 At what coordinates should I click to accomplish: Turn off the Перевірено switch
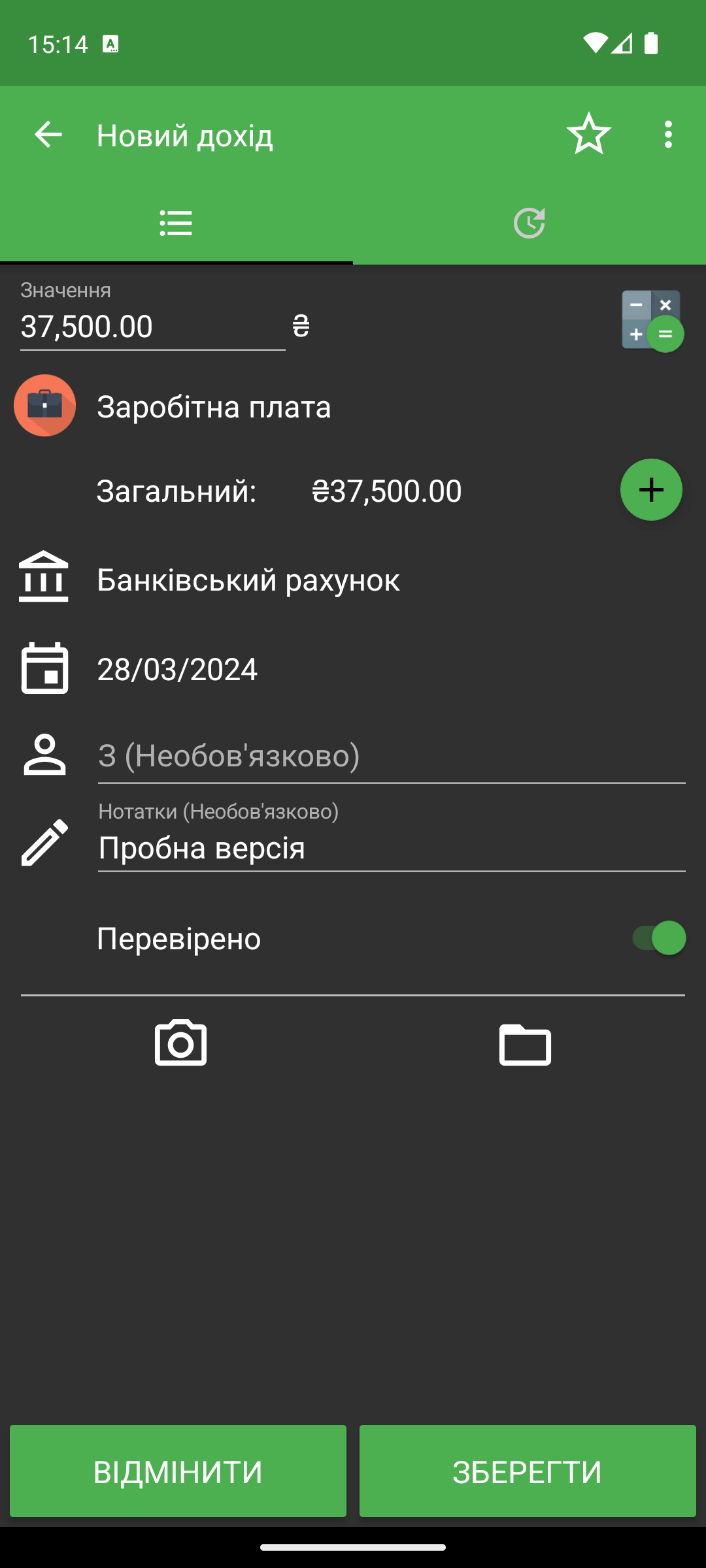(x=658, y=938)
